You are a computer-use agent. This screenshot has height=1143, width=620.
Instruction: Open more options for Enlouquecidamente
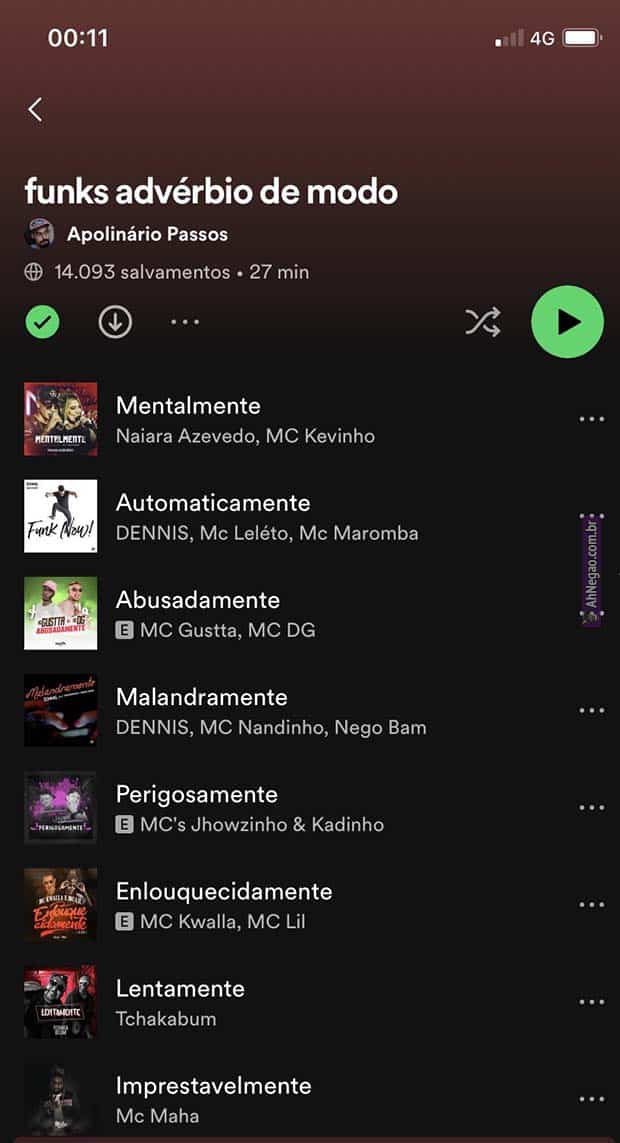591,904
